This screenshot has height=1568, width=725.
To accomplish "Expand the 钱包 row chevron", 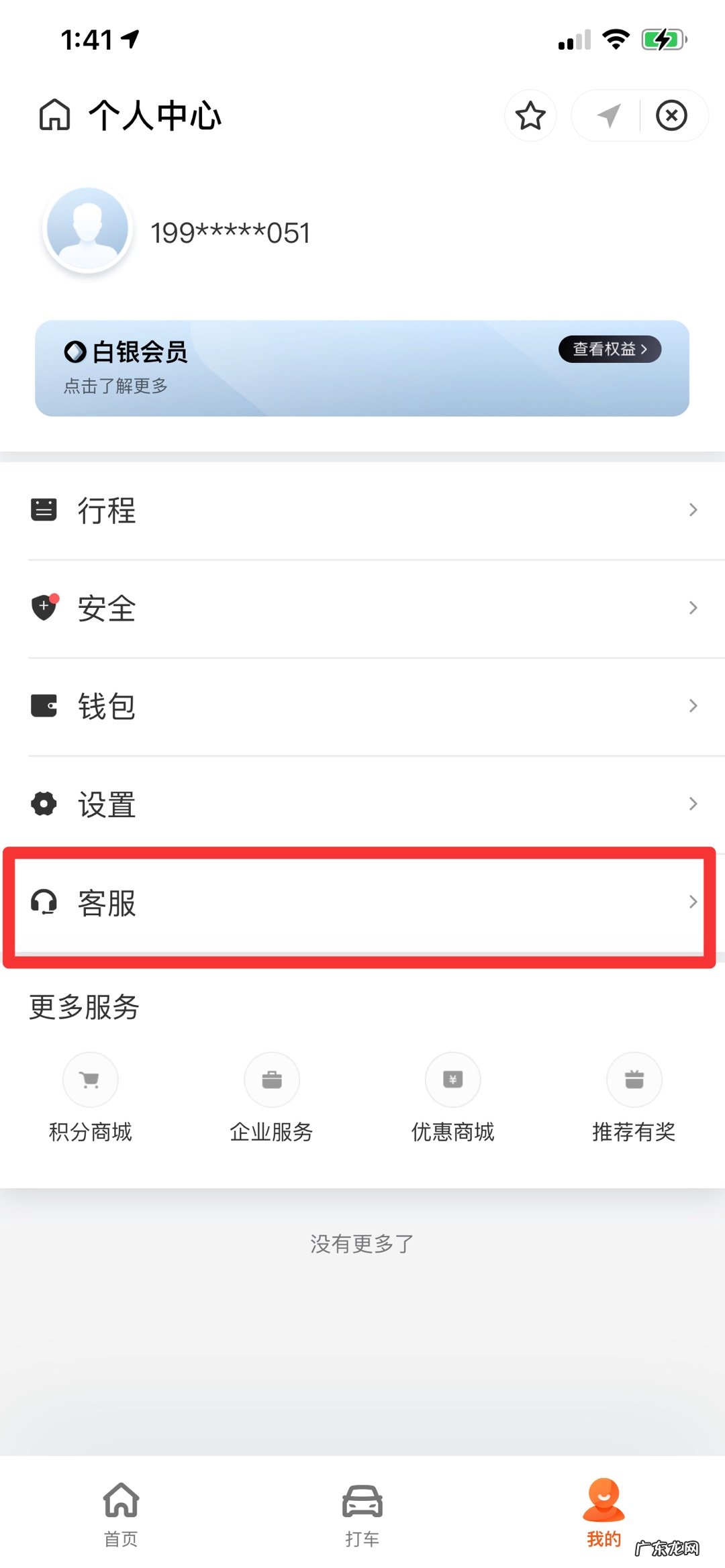I will pyautogui.click(x=693, y=705).
